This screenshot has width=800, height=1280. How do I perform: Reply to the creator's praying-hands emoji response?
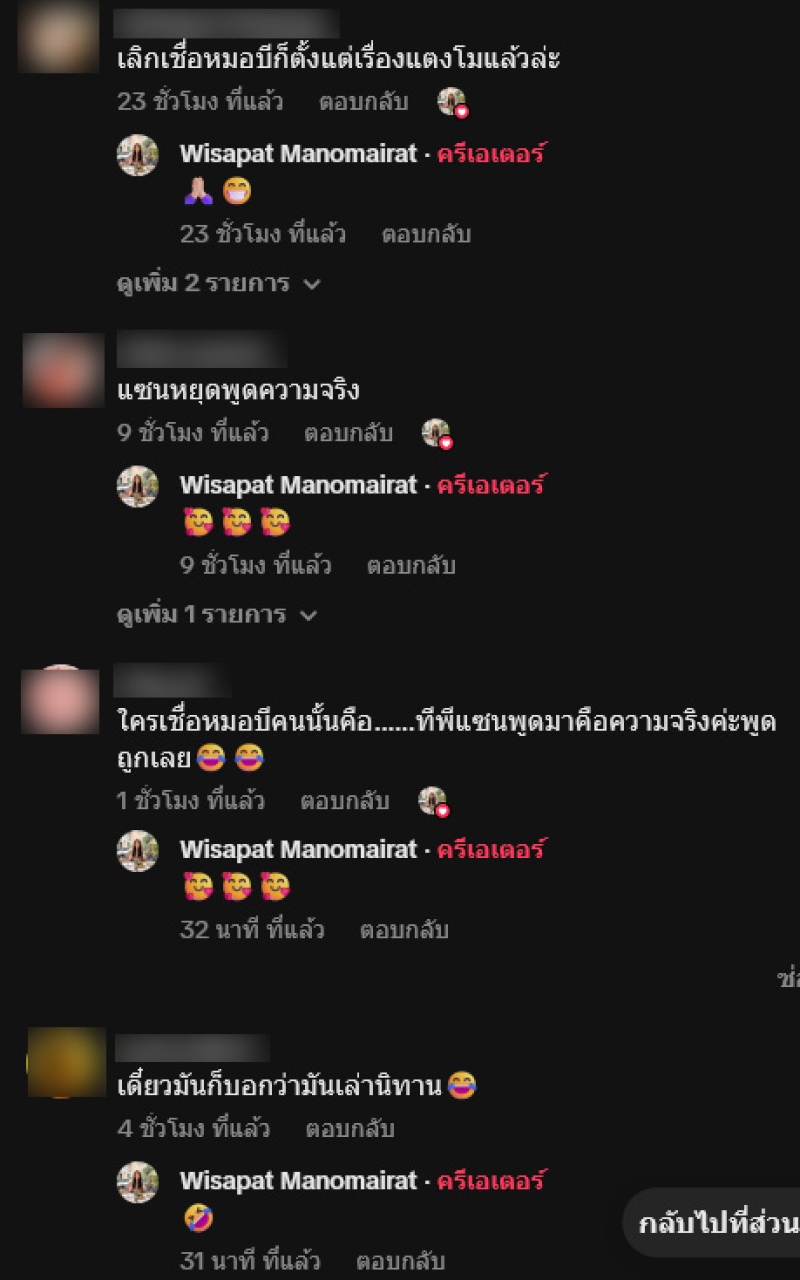[426, 234]
